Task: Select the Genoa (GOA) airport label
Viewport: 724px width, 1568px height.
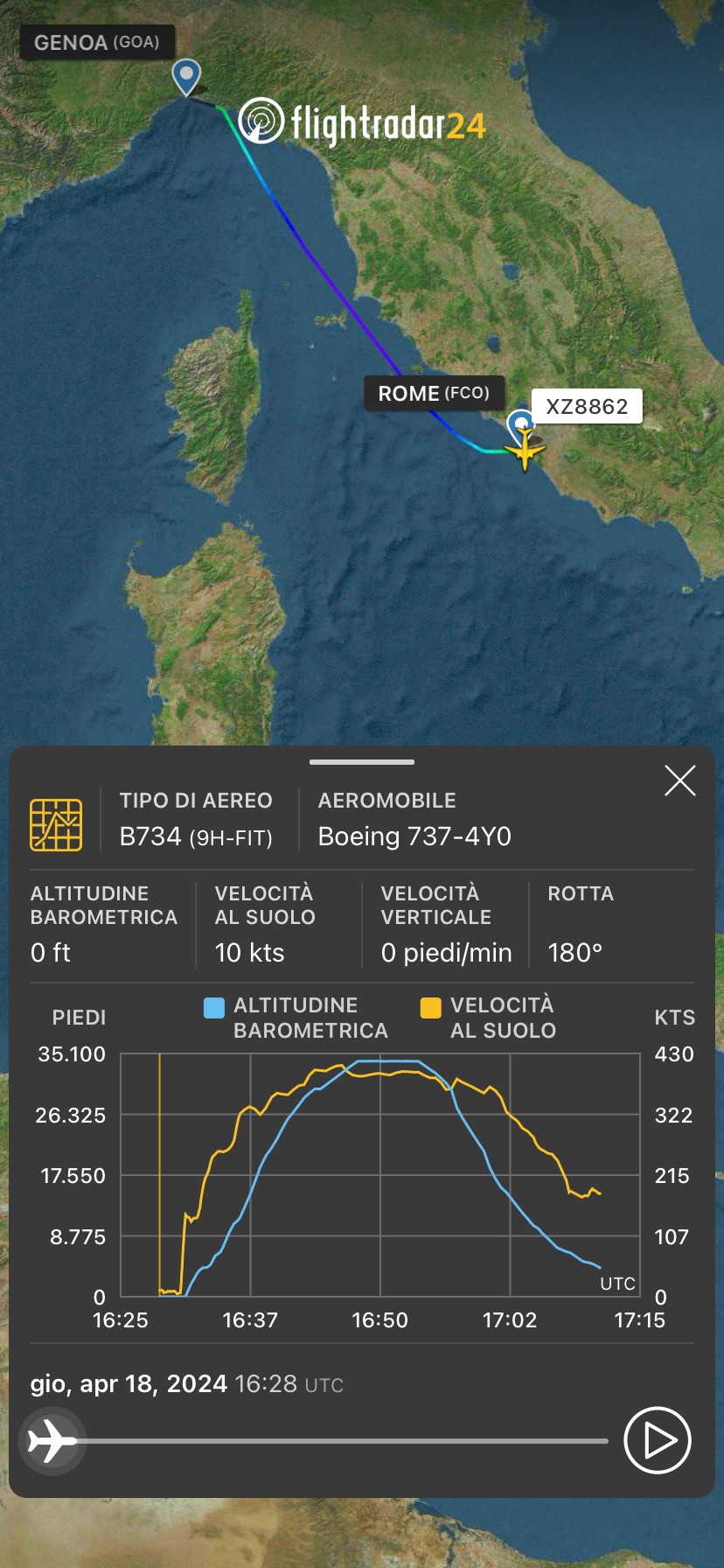Action: click(96, 42)
